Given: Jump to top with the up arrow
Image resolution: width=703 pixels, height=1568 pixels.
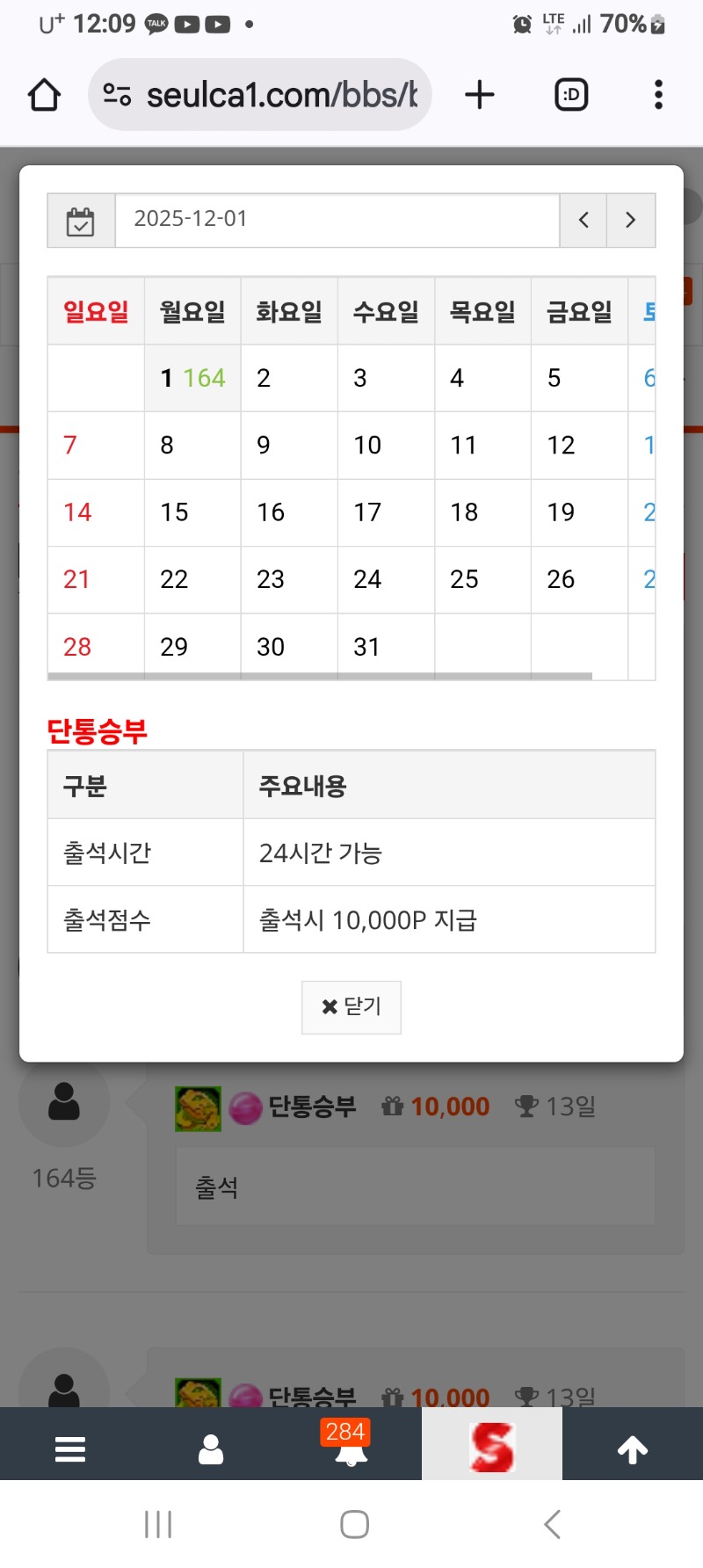Looking at the screenshot, I should point(633,1448).
